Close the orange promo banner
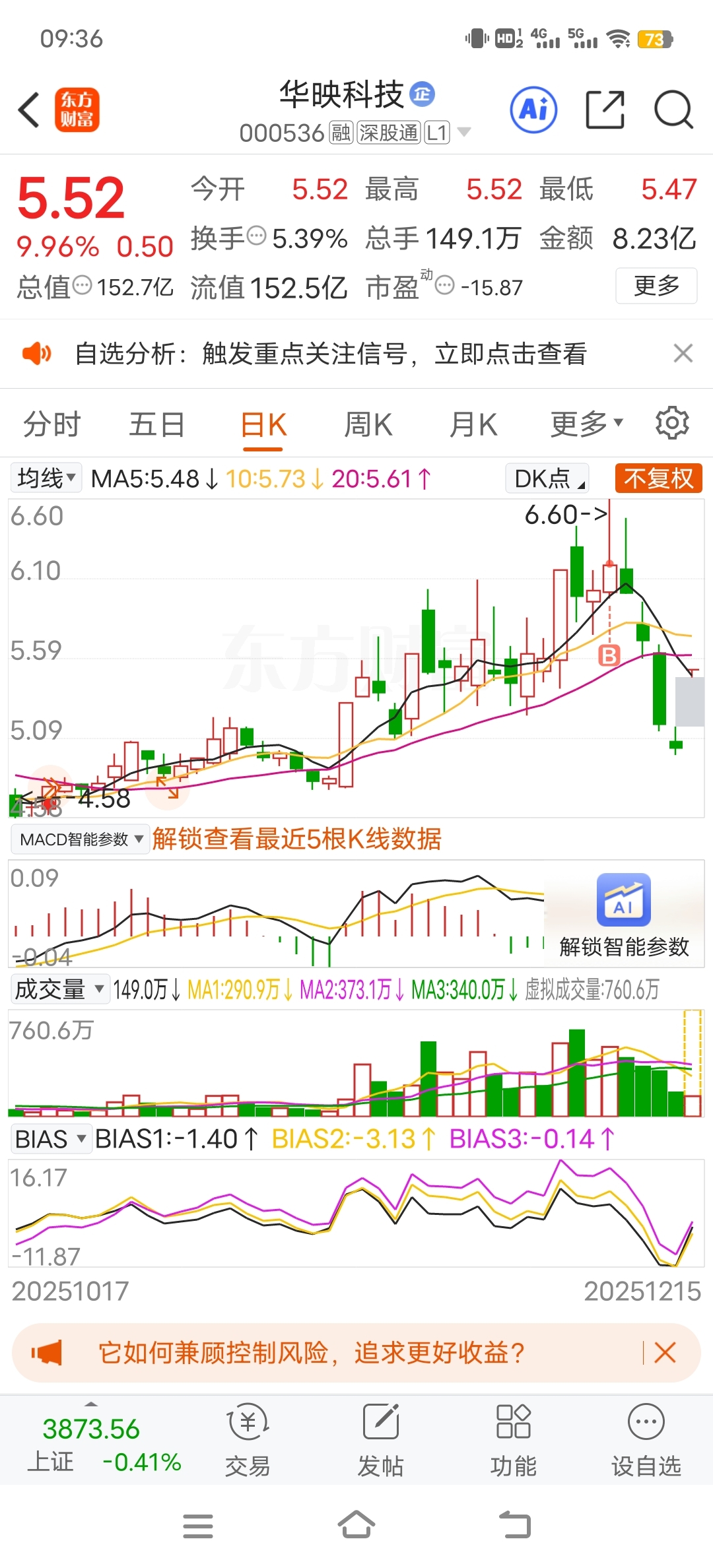This screenshot has width=713, height=1568. (665, 1353)
